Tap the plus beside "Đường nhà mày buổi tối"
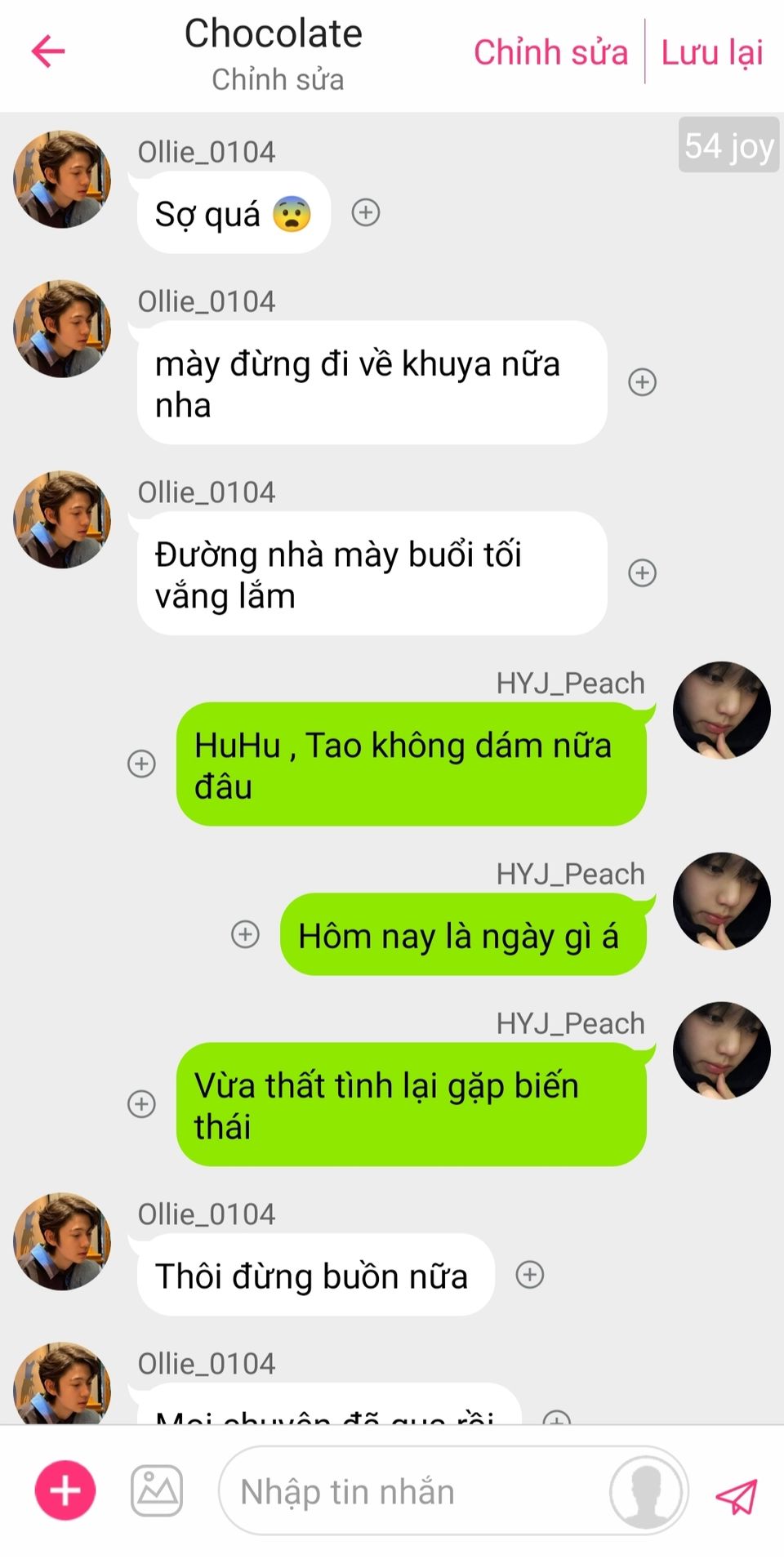 tap(643, 573)
